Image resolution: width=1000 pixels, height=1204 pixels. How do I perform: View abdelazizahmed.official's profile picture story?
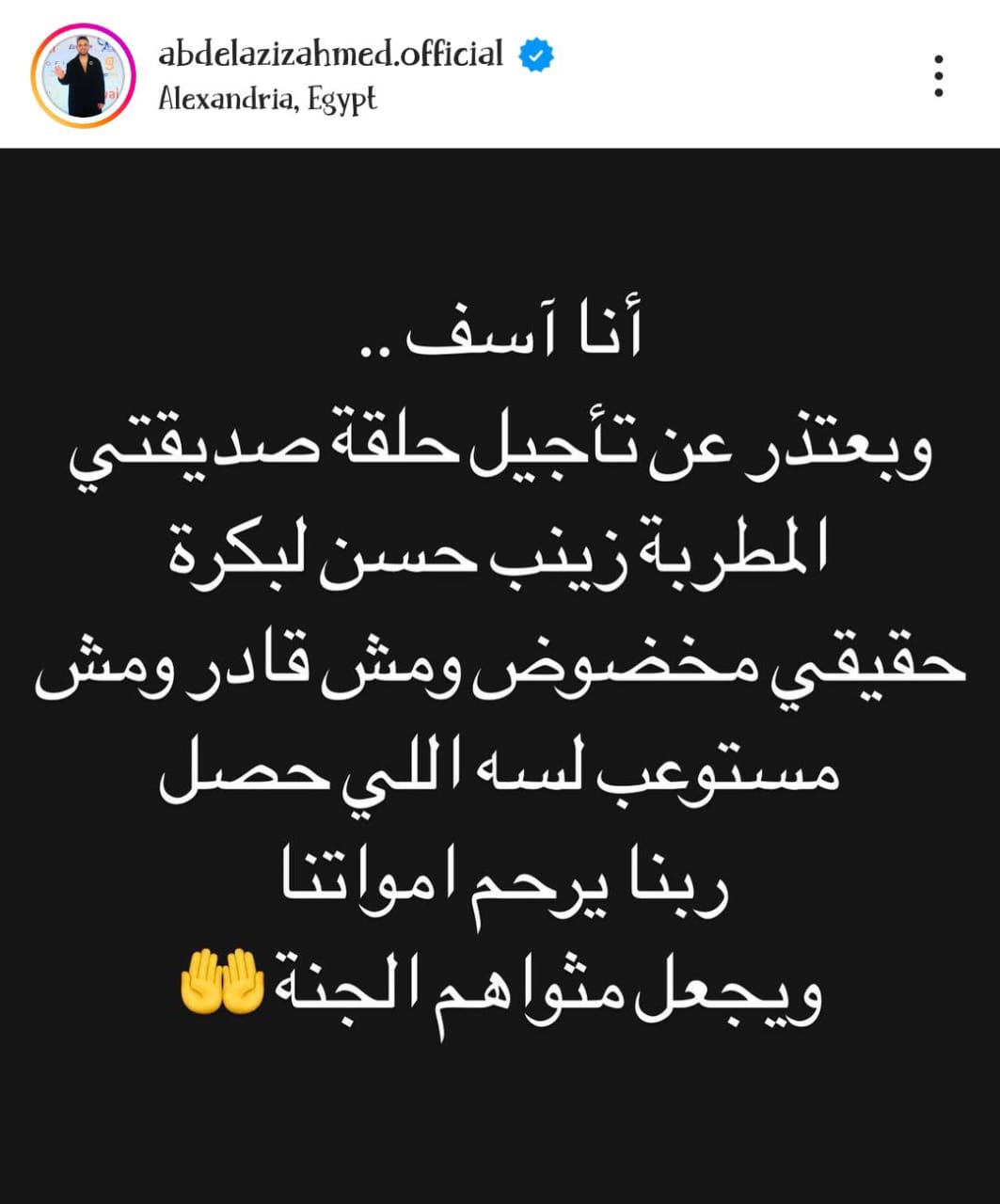tap(83, 75)
